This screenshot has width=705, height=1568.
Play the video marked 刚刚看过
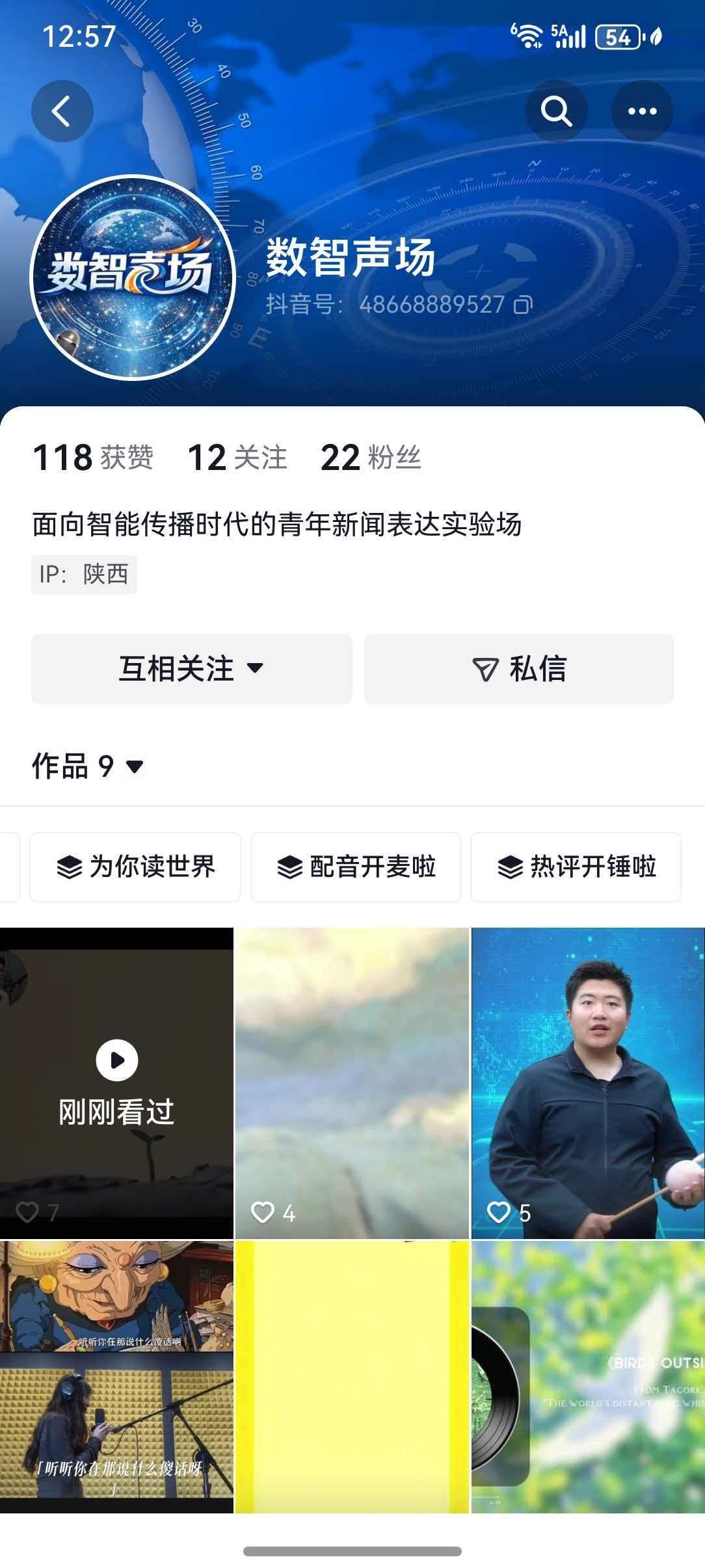click(116, 1082)
